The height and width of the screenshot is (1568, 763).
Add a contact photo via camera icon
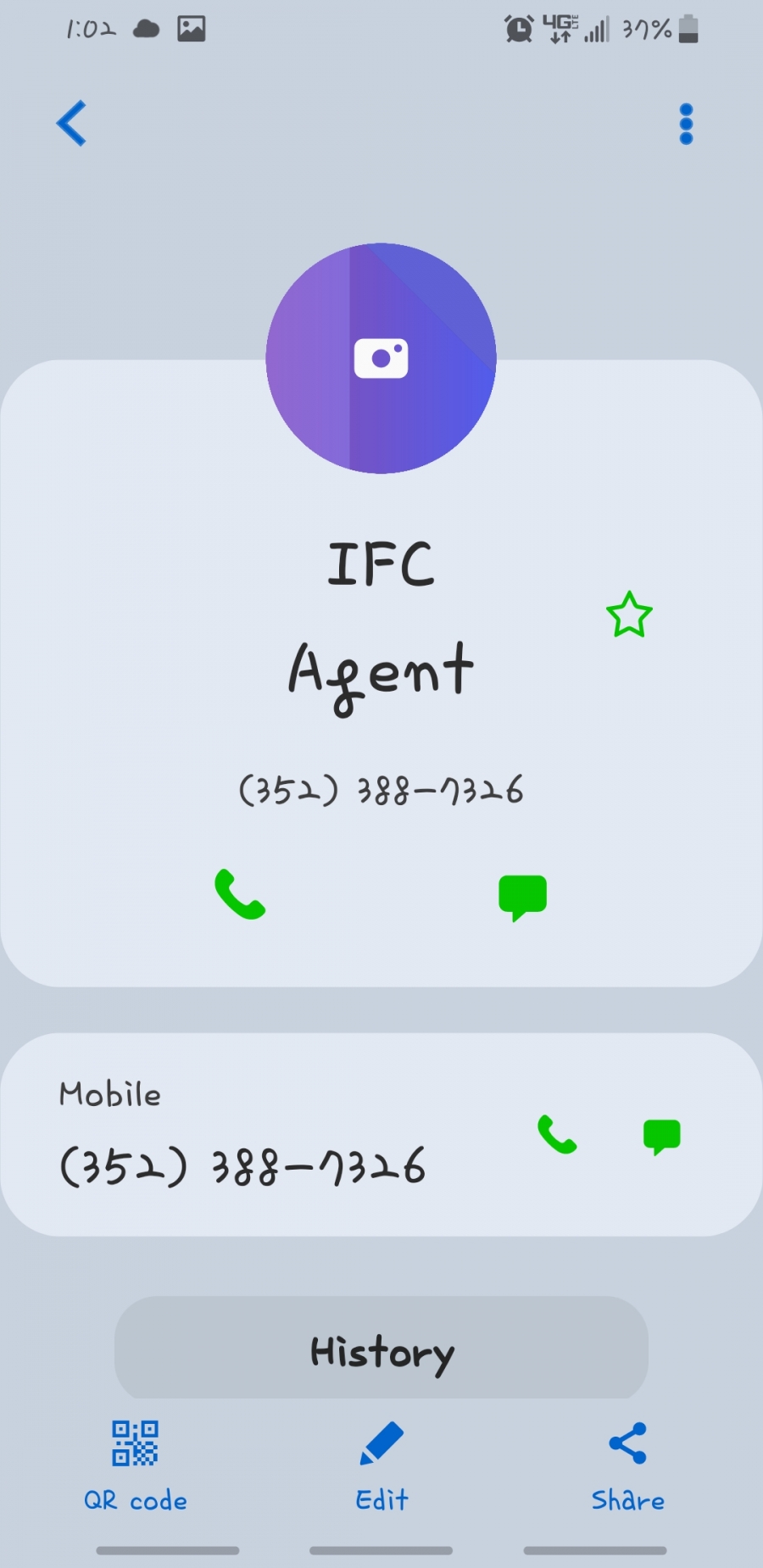[x=381, y=359]
